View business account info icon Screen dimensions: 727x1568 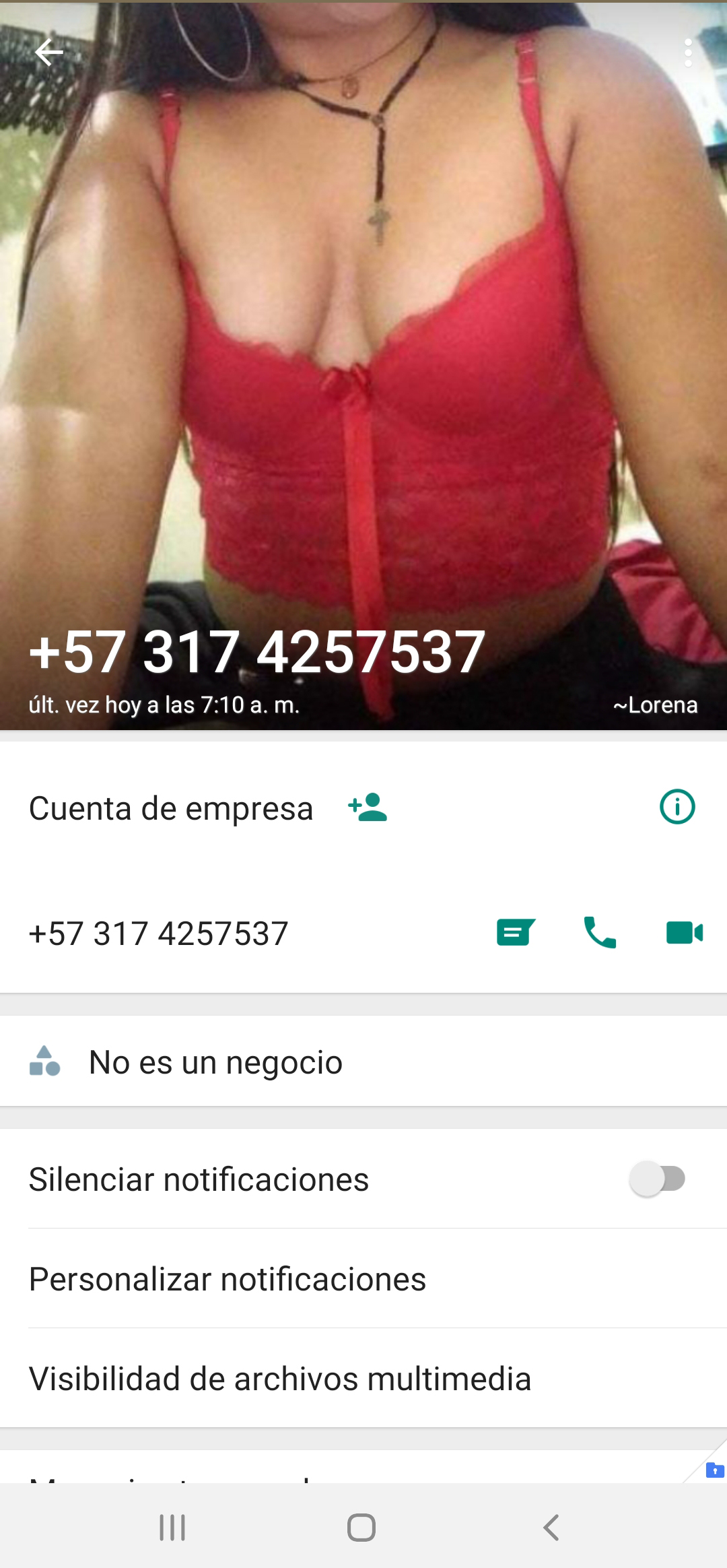coord(677,807)
